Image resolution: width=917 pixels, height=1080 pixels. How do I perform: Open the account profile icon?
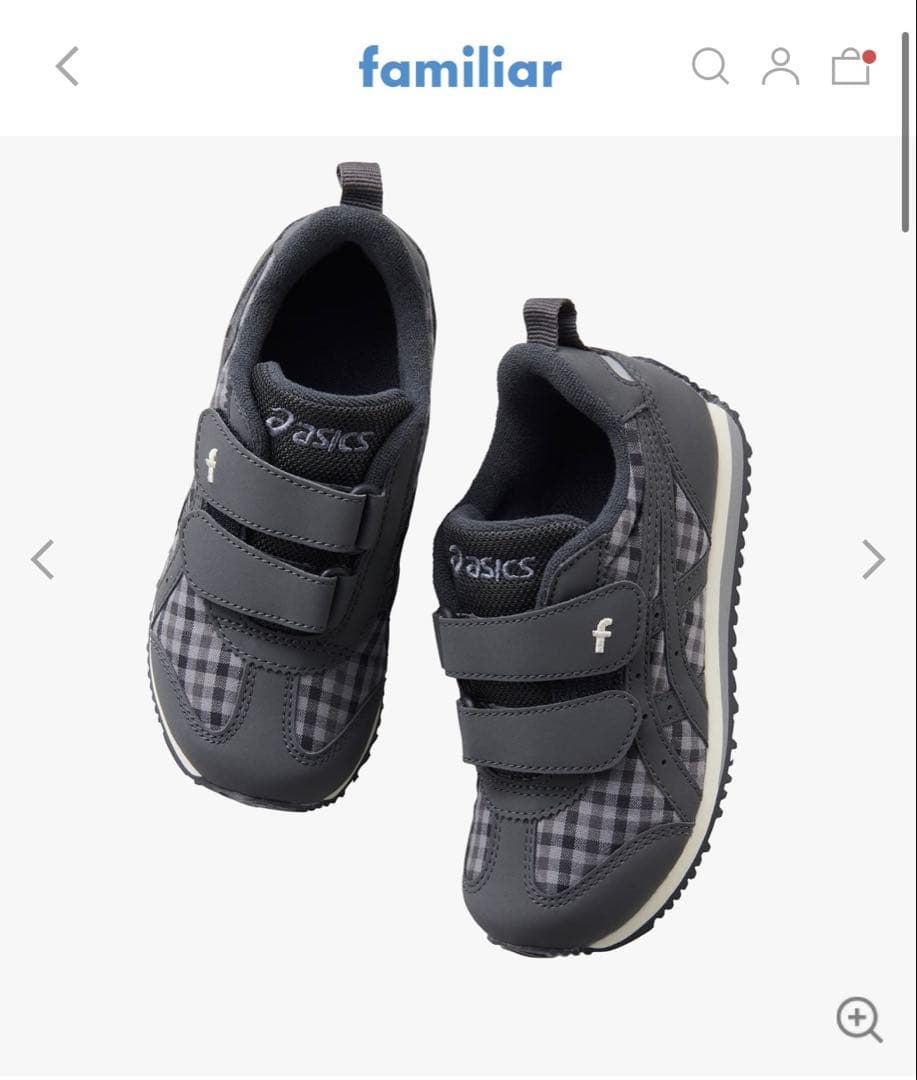780,67
